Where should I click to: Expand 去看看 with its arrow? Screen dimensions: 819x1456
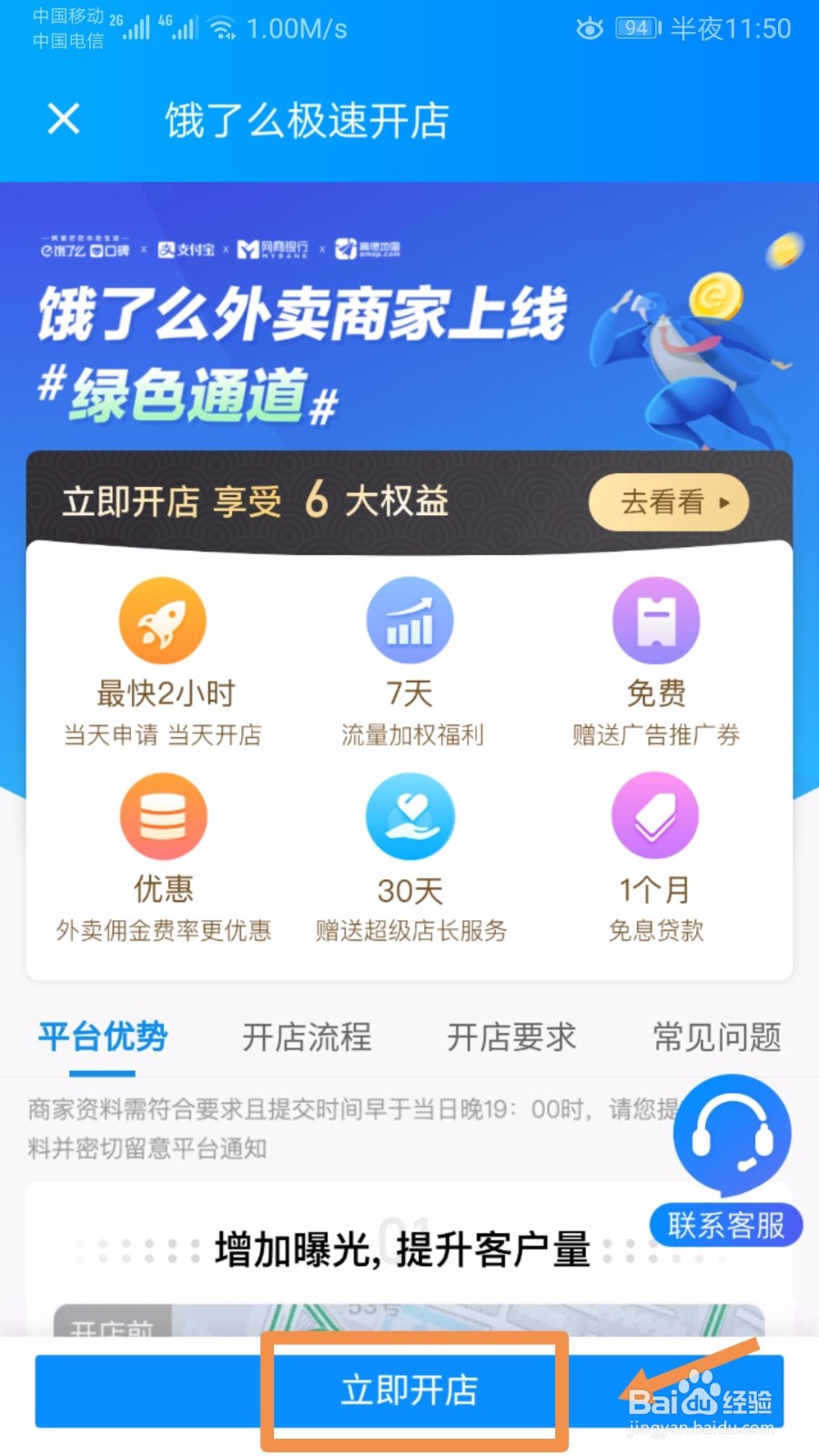pyautogui.click(x=669, y=501)
